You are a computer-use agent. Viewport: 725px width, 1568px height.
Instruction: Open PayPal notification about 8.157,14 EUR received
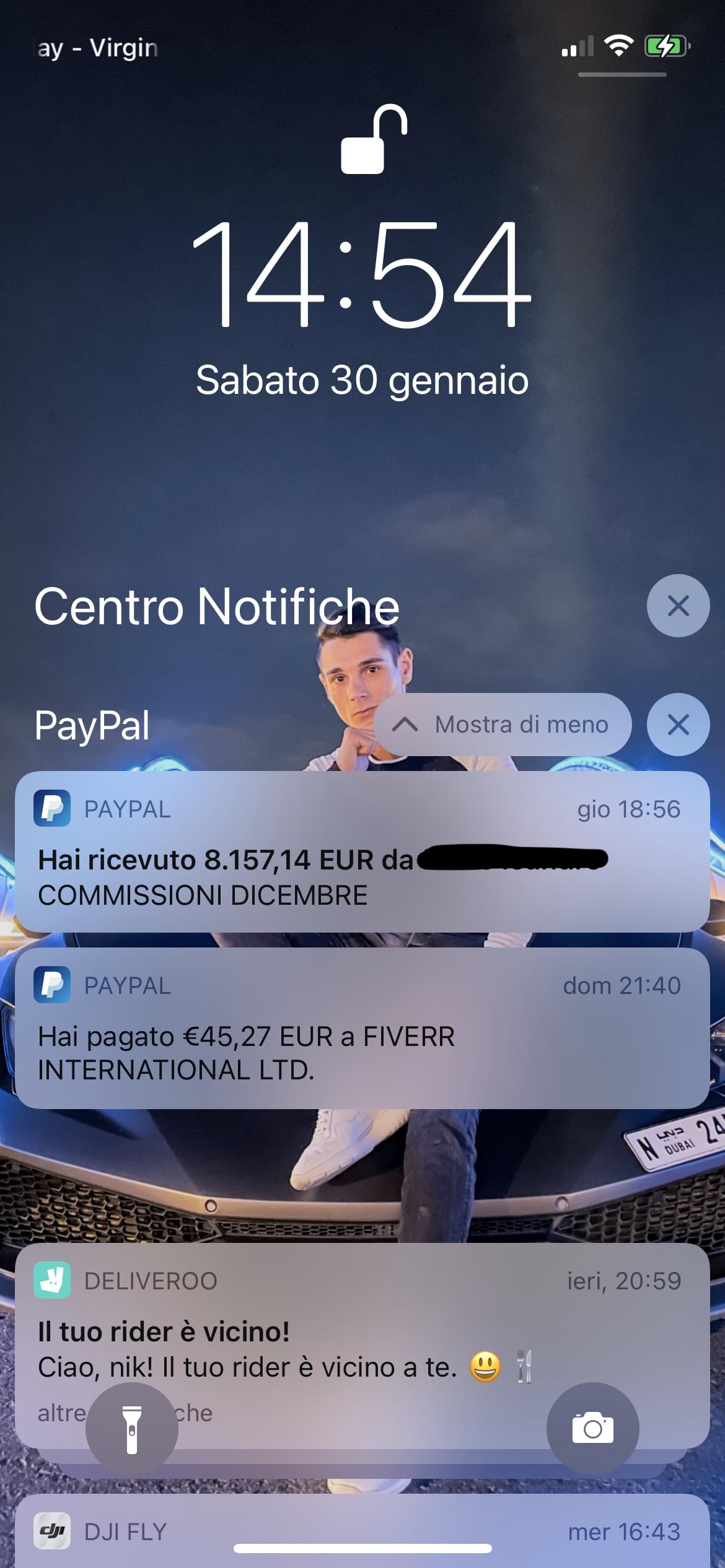(362, 851)
